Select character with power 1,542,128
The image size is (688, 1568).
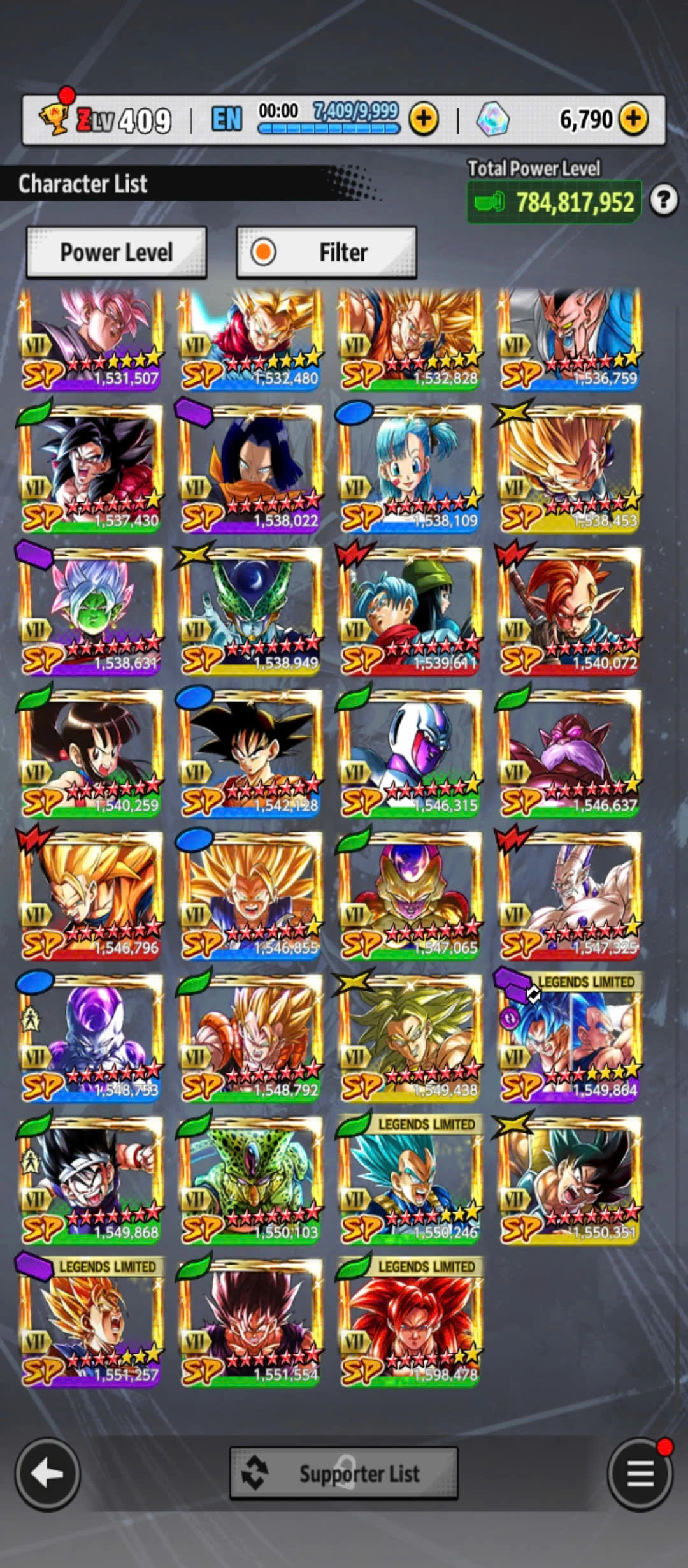(x=250, y=753)
